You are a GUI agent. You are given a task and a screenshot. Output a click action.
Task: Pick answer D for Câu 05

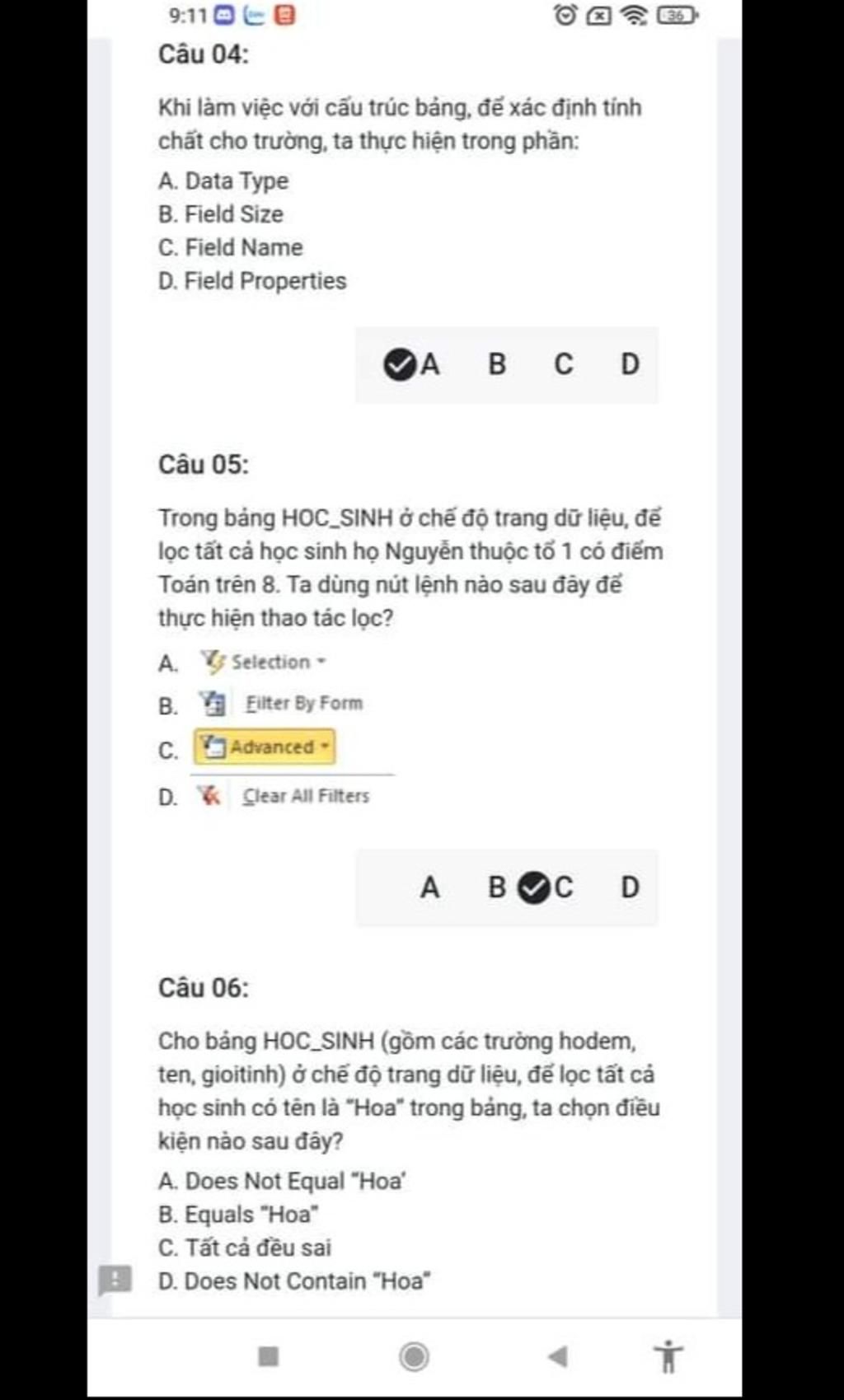click(x=630, y=887)
